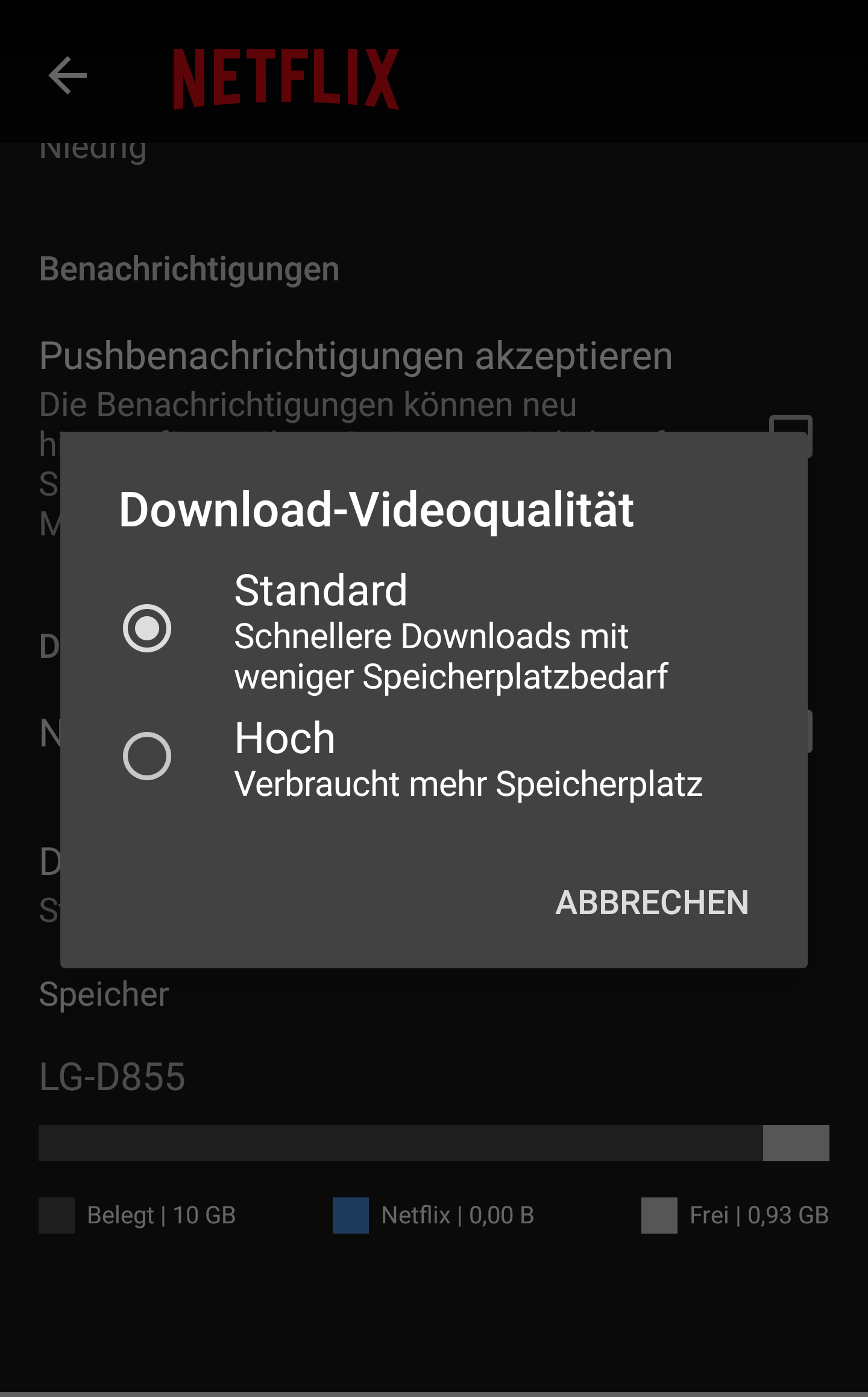
Task: Choose Hoch video quality
Action: [433, 758]
